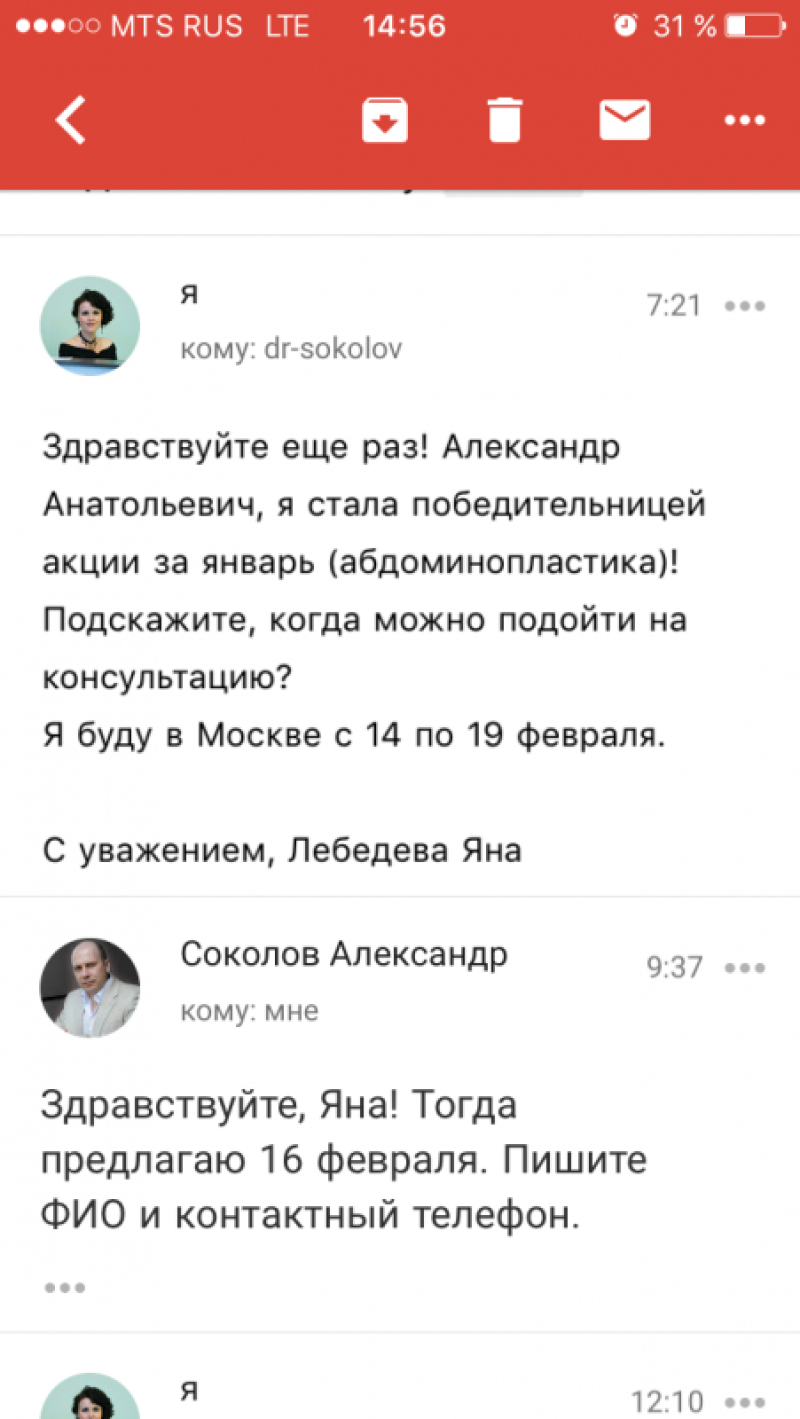Open options for the 12:10 message
800x1419 pixels.
tap(745, 1400)
